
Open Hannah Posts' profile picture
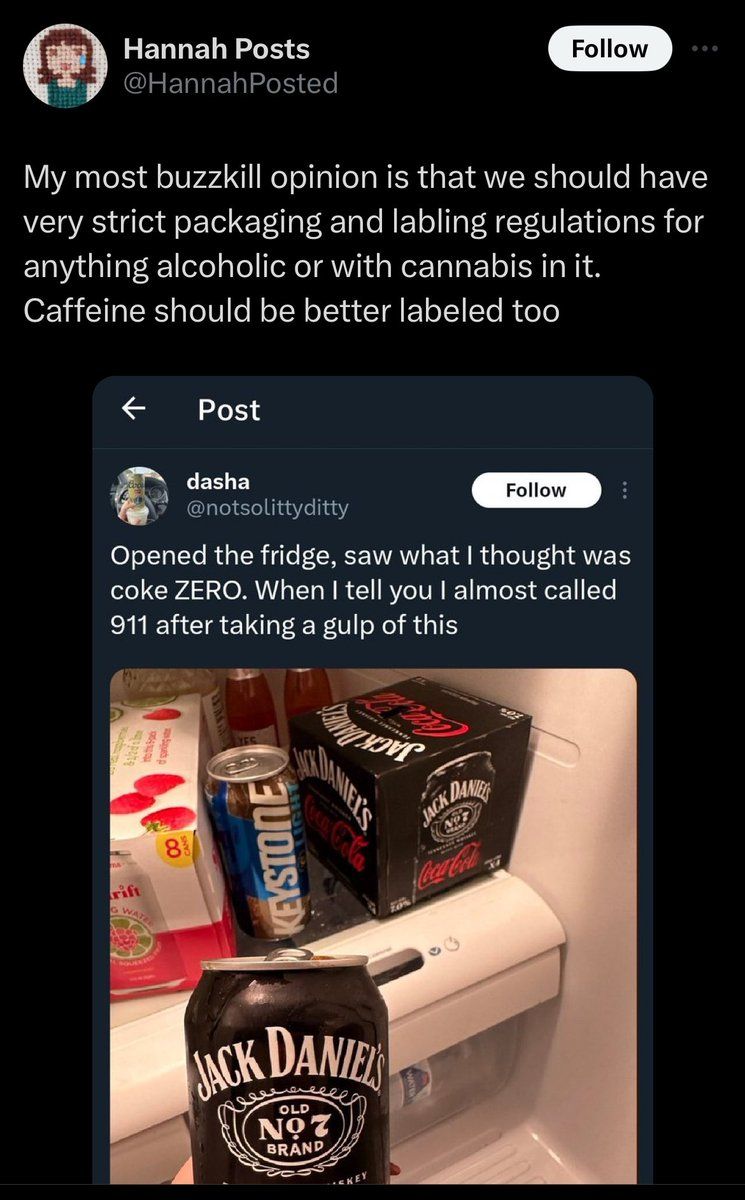65,65
